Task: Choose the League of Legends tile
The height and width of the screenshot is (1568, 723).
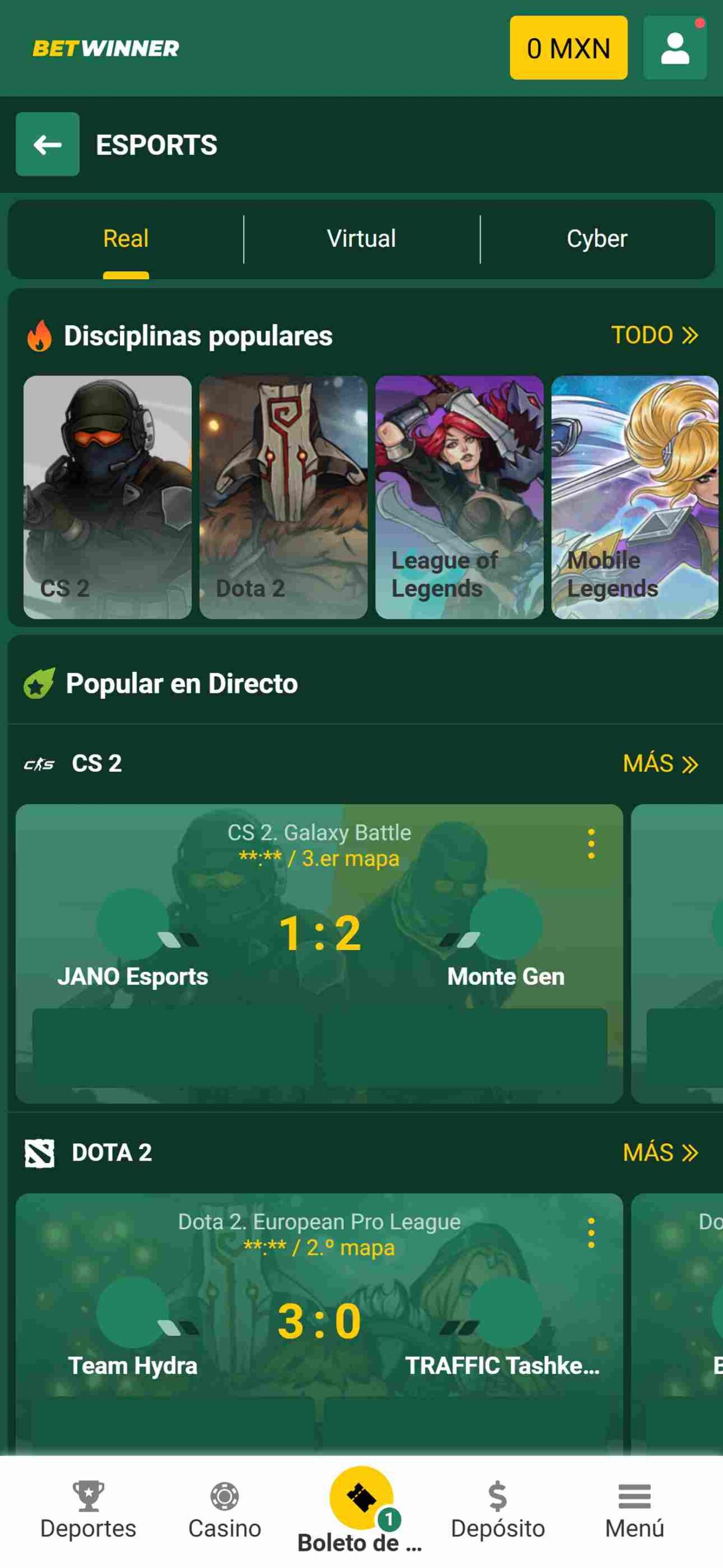Action: 459,497
